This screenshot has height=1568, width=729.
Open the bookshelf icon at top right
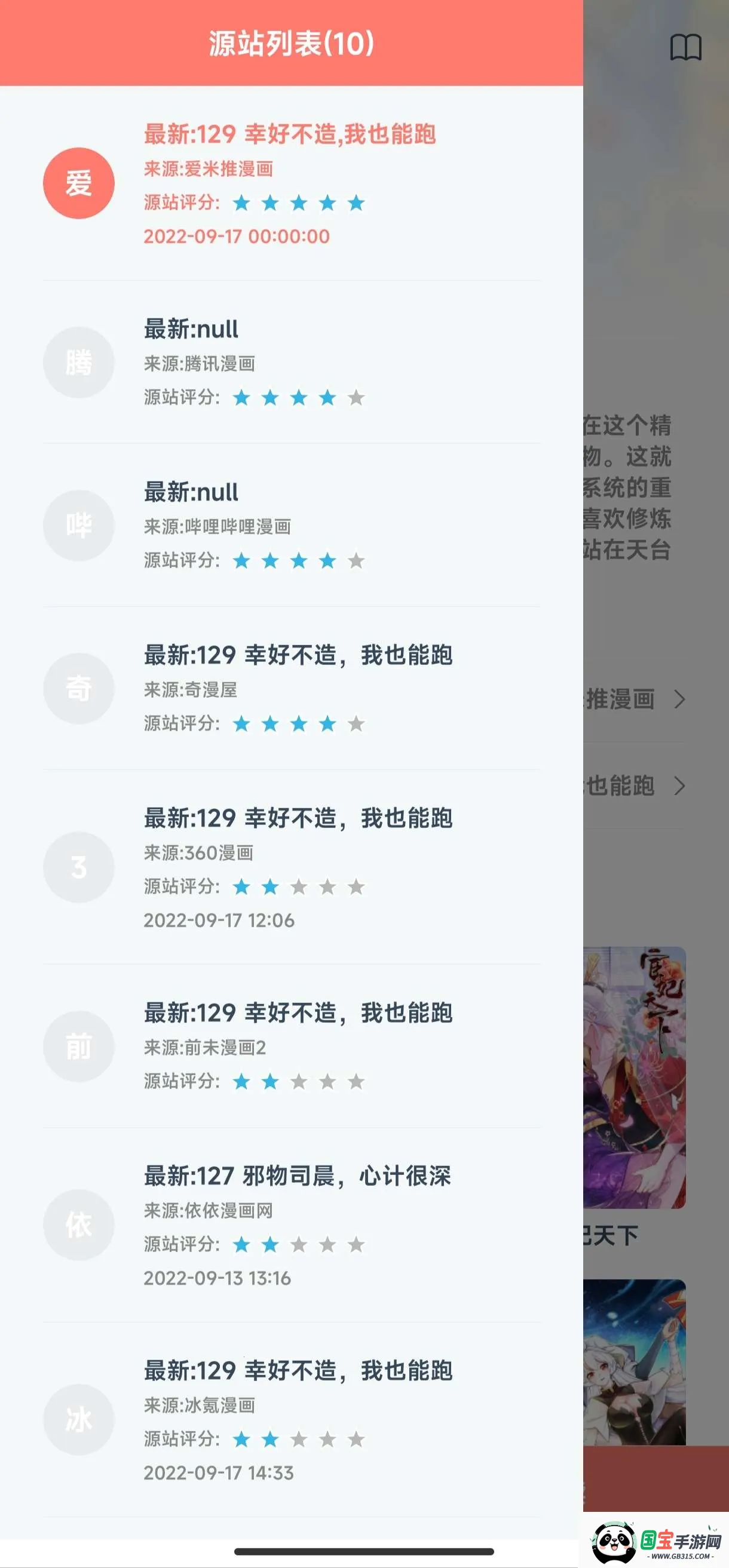click(687, 47)
